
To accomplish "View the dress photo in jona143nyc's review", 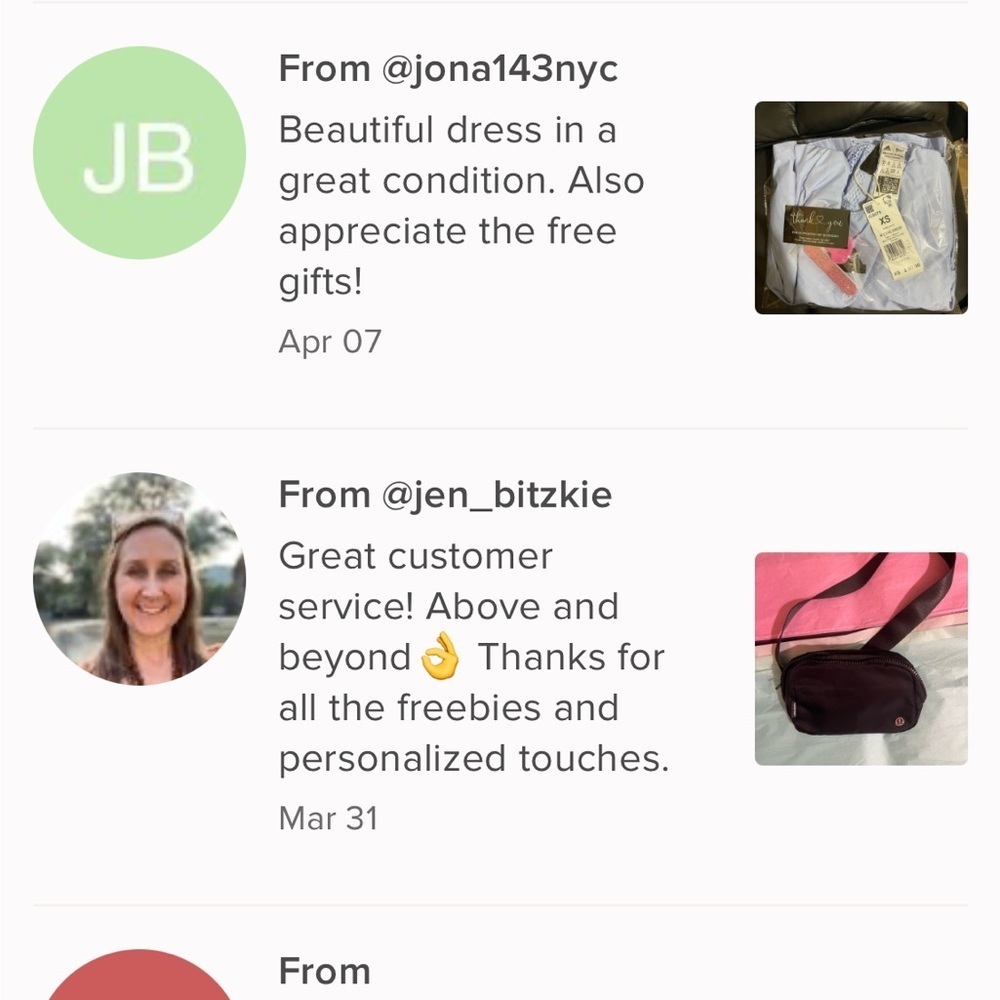I will [860, 207].
